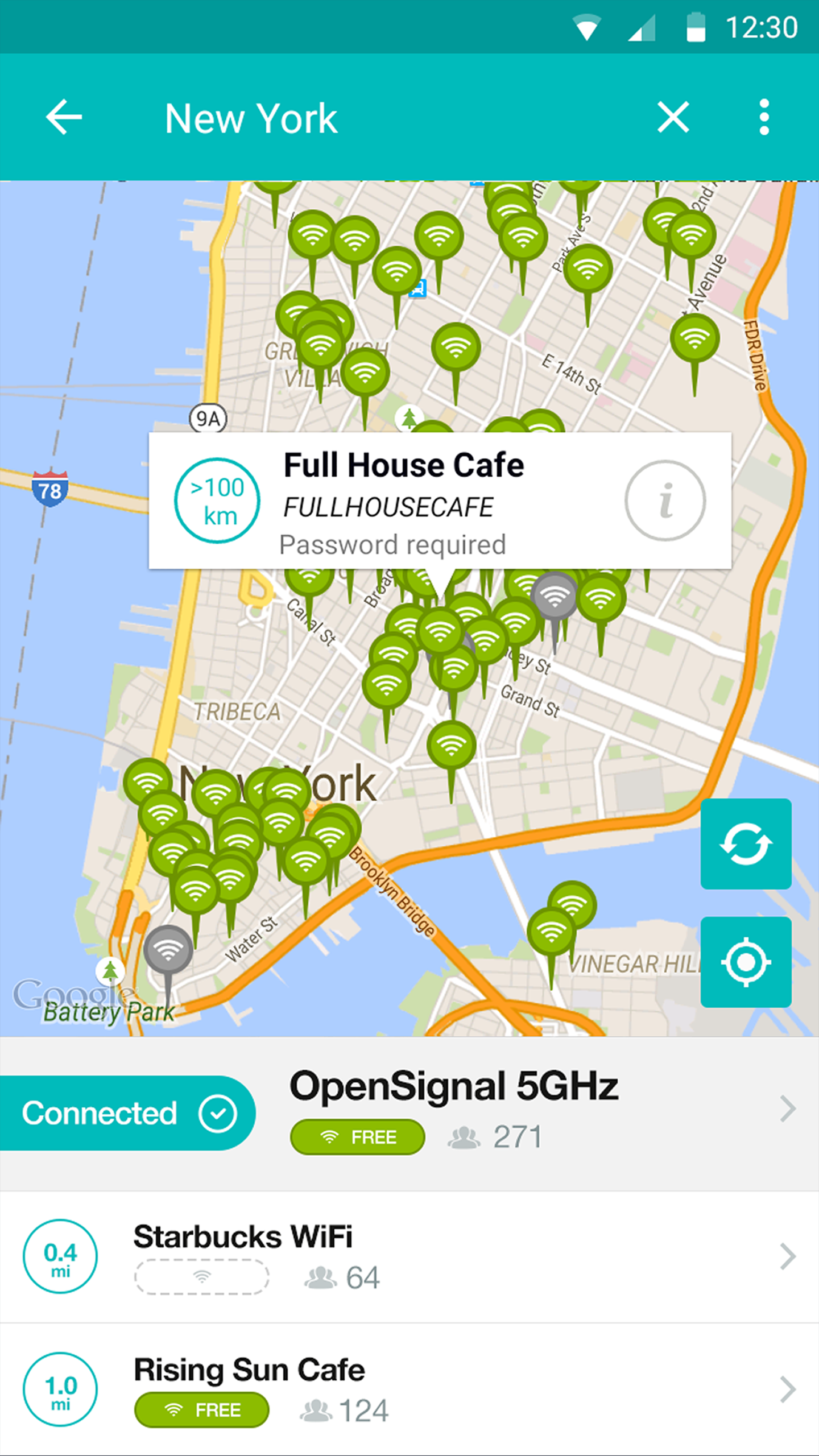Open the Full House Cafe callout card

[x=440, y=500]
